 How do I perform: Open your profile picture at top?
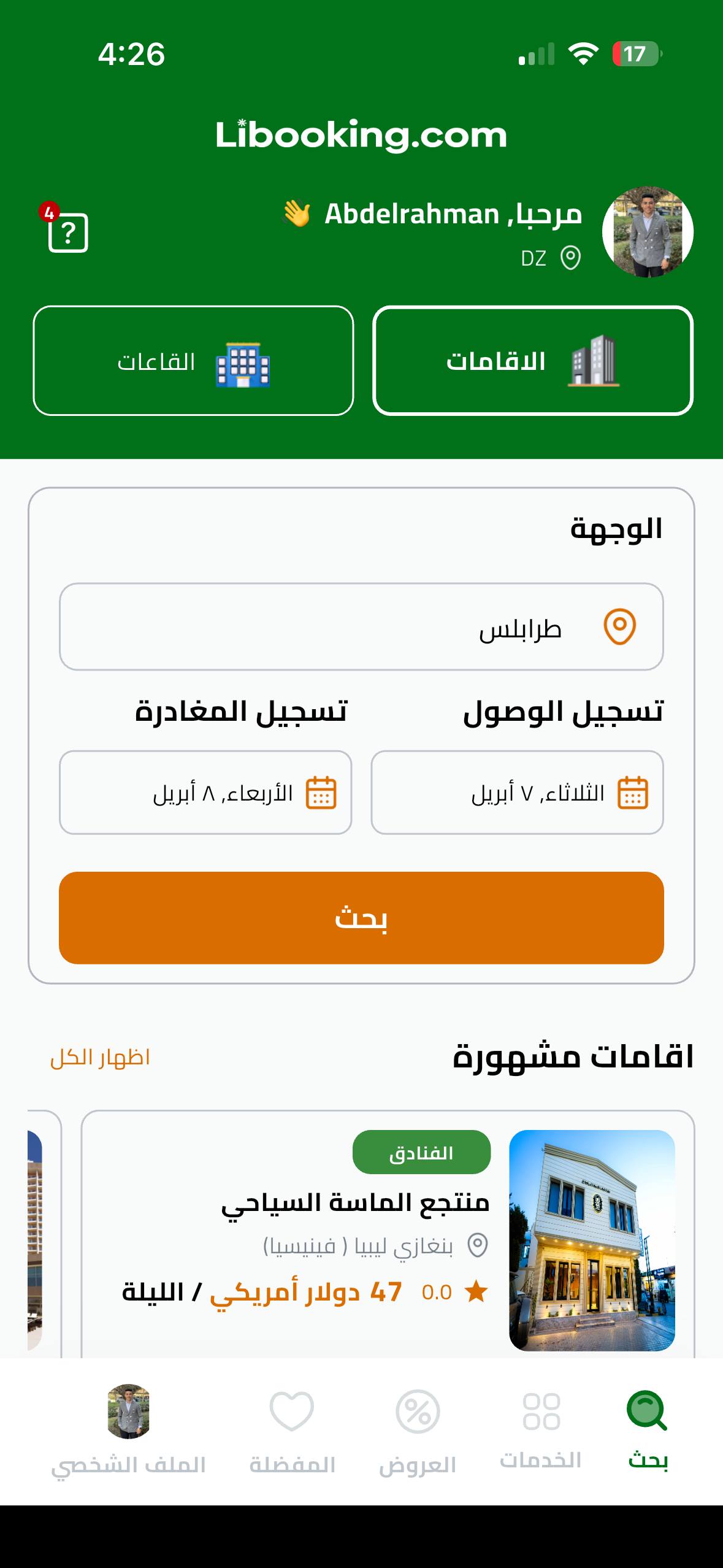[x=648, y=233]
